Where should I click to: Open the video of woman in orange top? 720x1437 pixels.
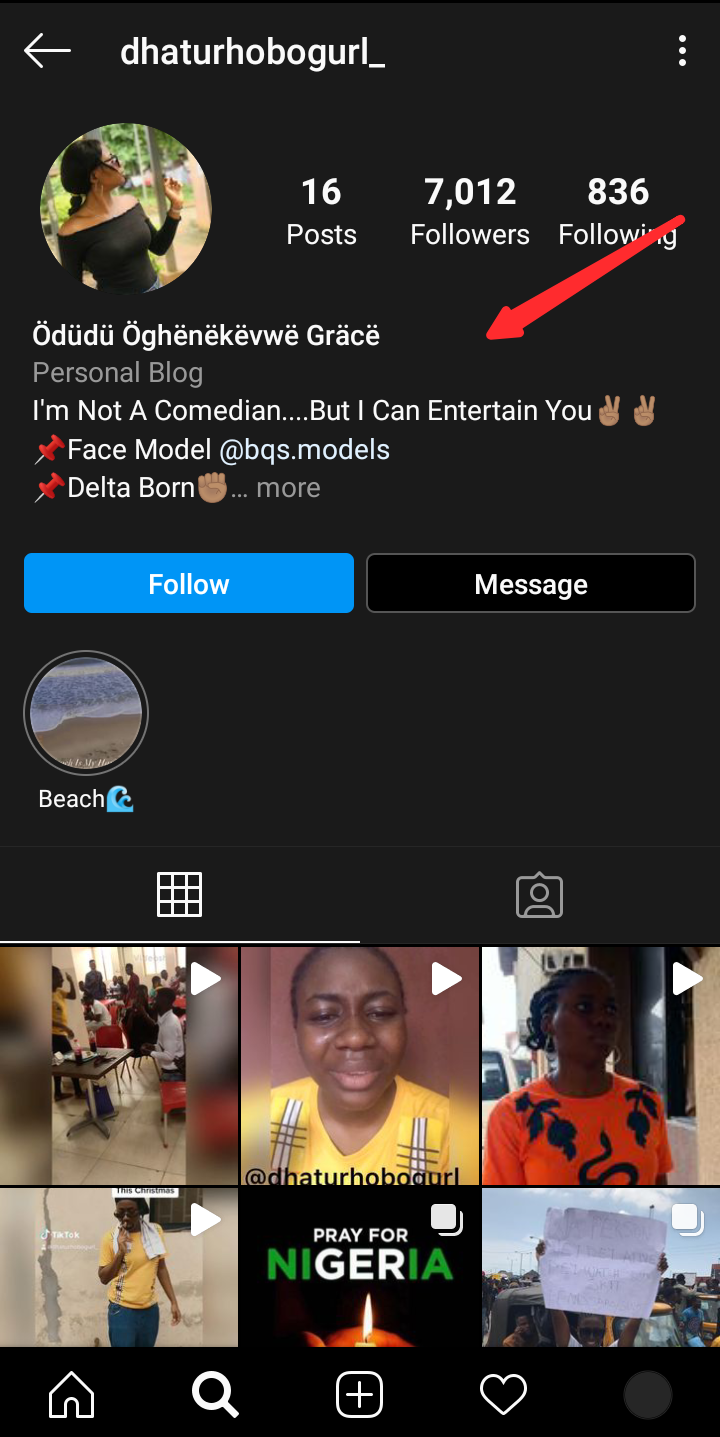point(601,1066)
